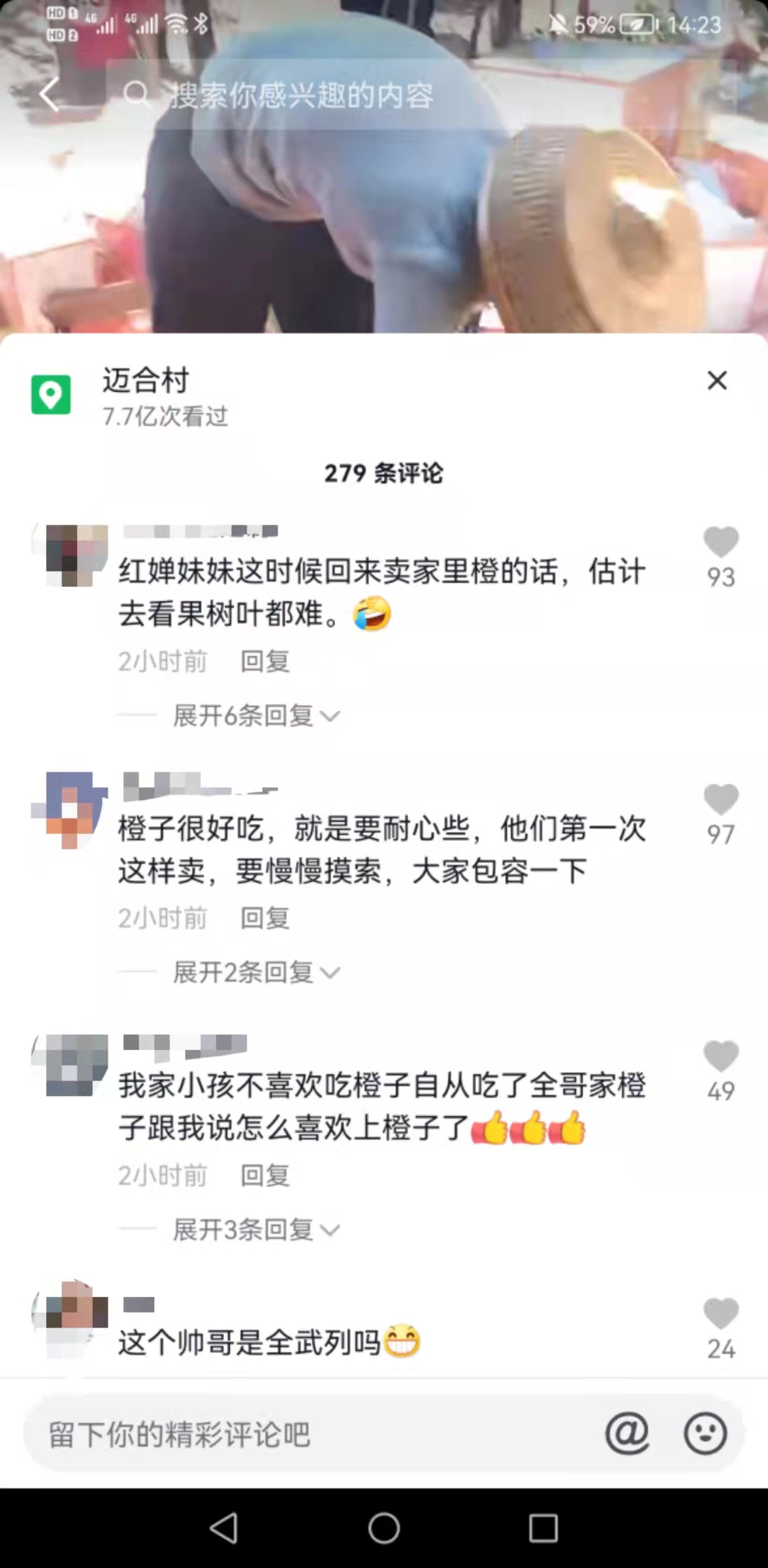Reply to the first comment via 回复
This screenshot has width=768, height=1568.
coord(263,661)
